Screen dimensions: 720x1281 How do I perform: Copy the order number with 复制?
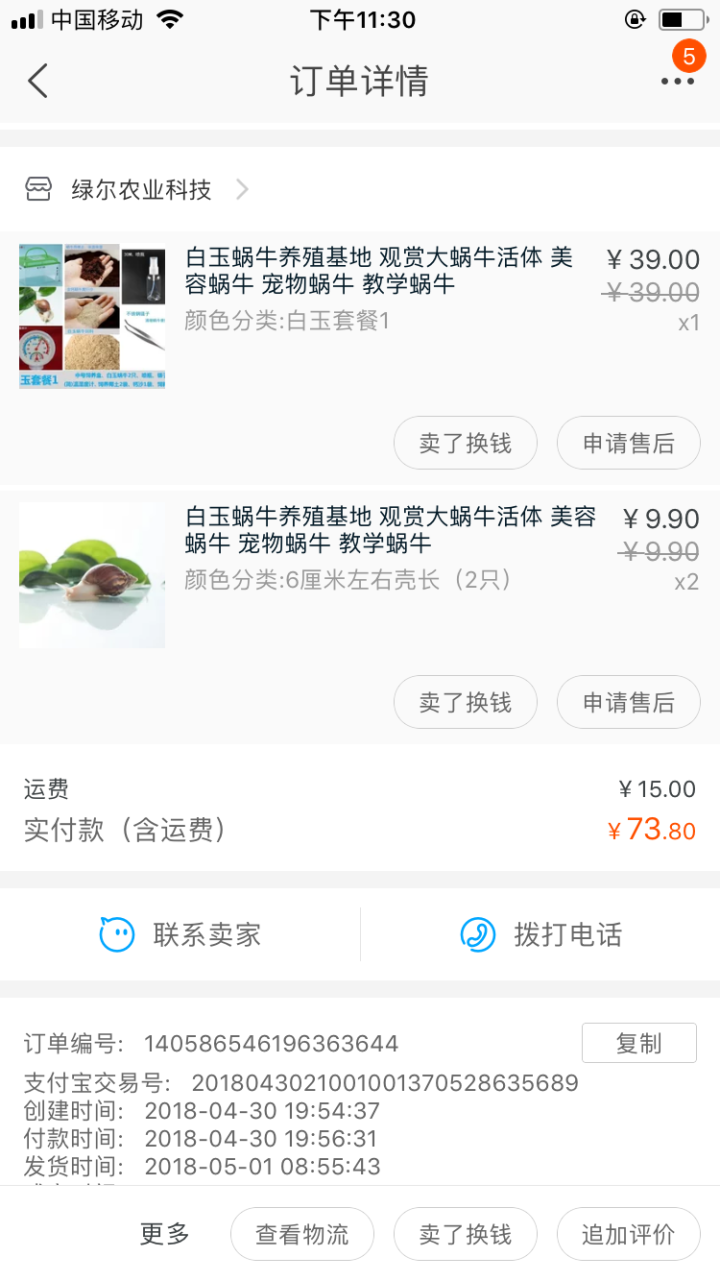click(x=639, y=1043)
